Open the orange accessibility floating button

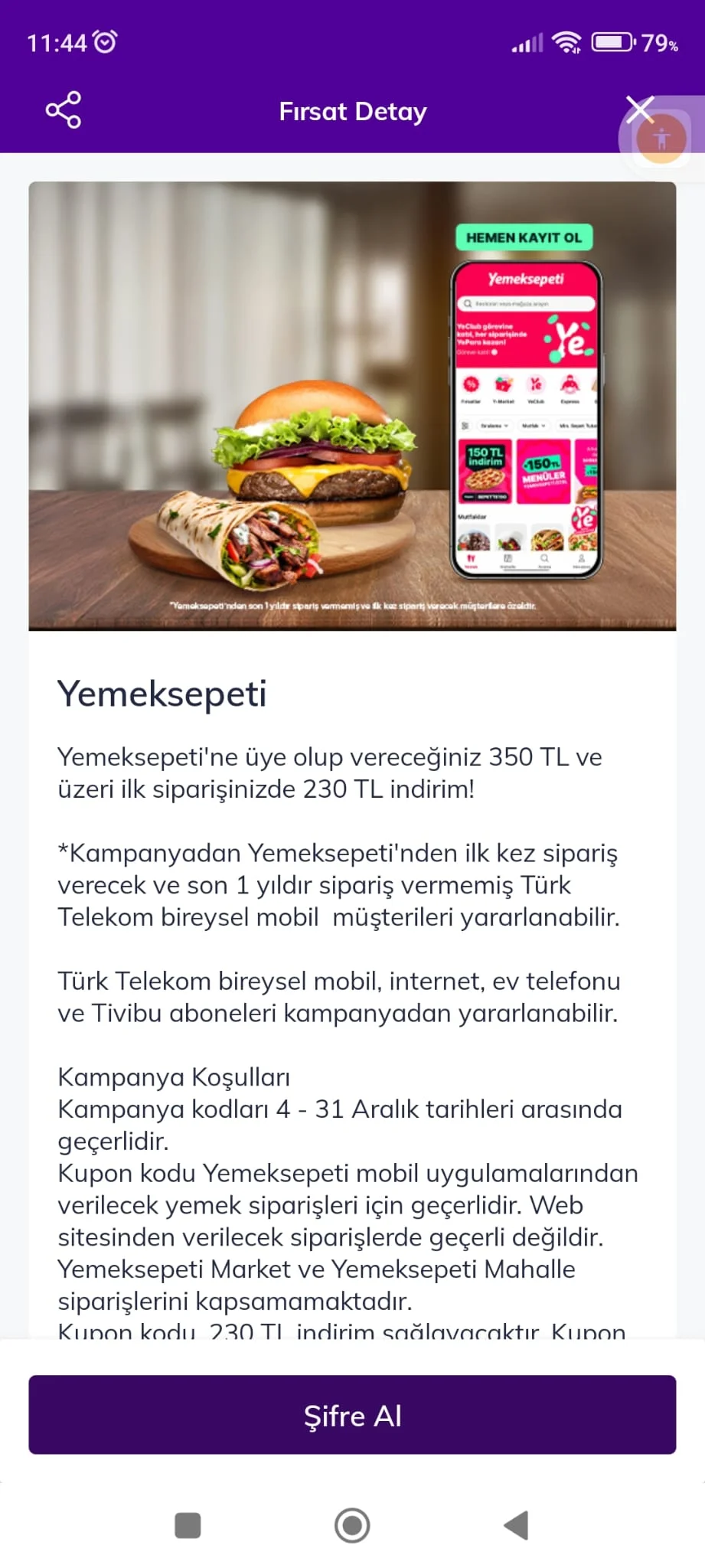point(663,140)
